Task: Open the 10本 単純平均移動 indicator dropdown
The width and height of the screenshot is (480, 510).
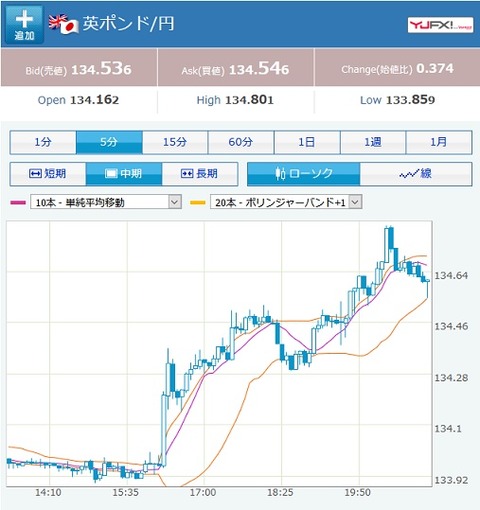Action: [x=106, y=202]
